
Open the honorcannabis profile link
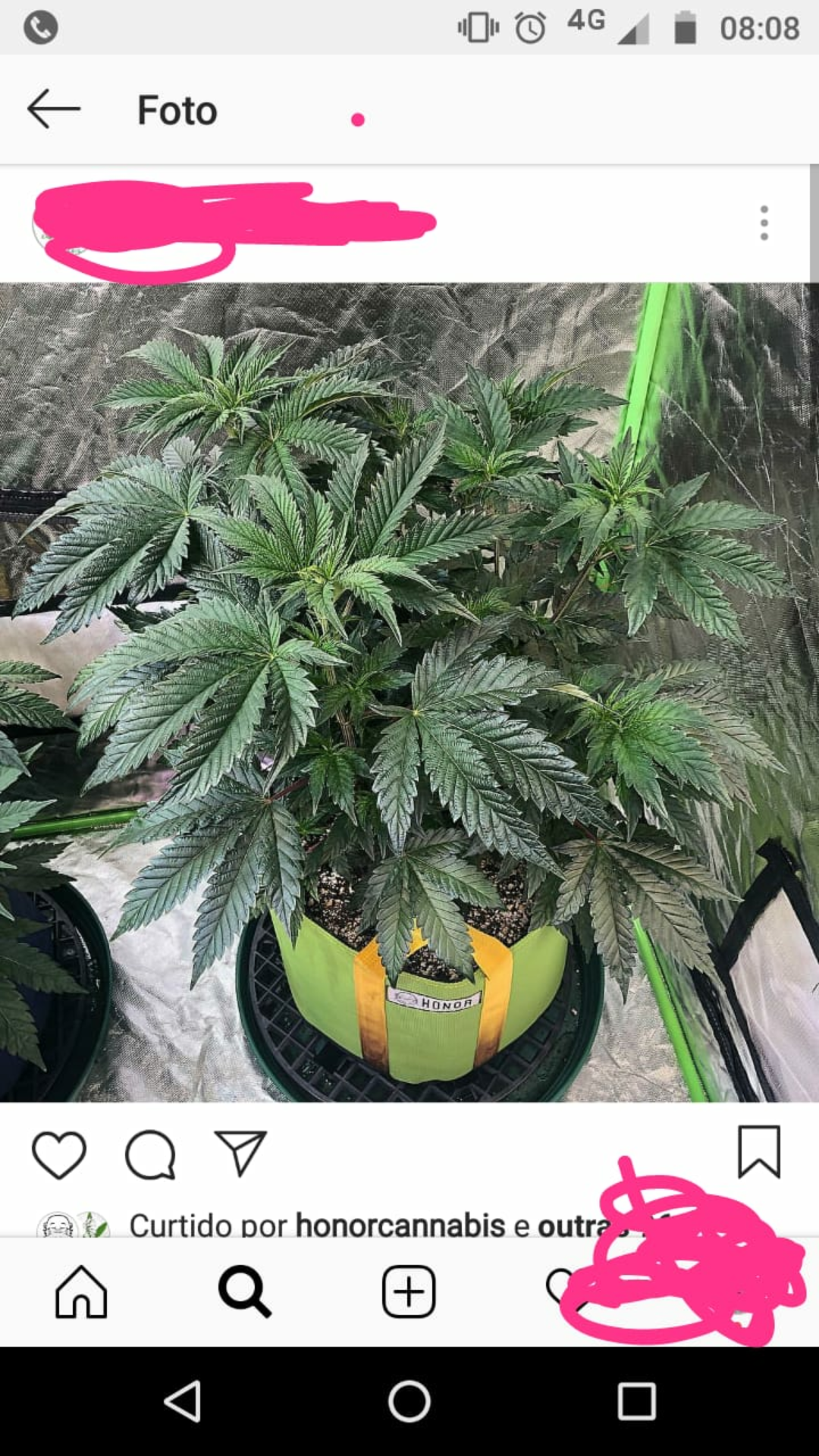(400, 1225)
